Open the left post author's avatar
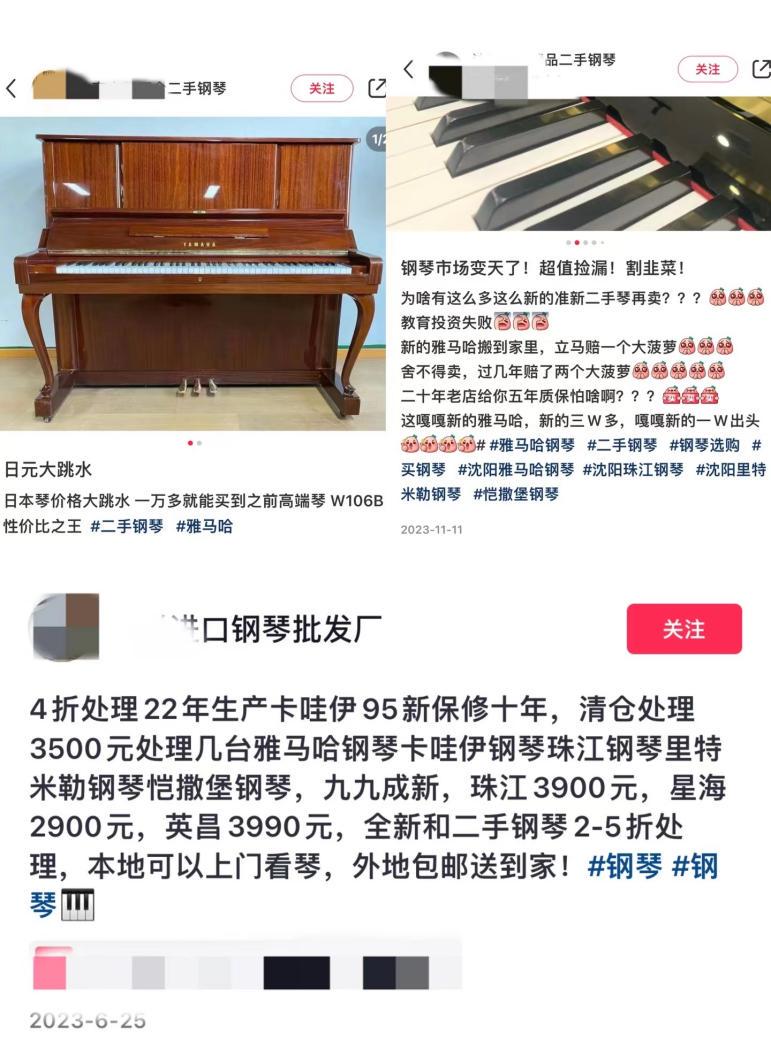 [49, 88]
